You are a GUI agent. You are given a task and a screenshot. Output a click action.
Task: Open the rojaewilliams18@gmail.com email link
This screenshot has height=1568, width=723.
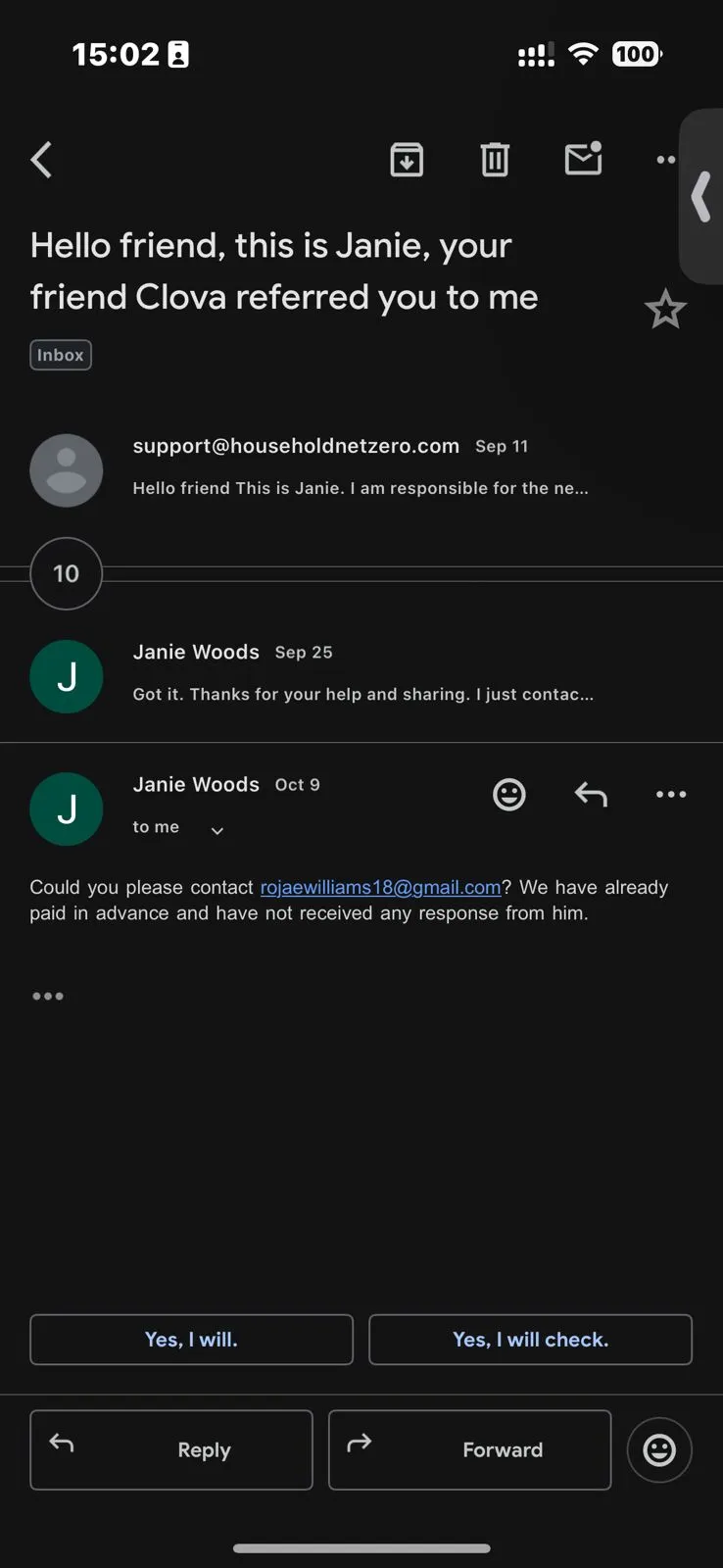[380, 887]
